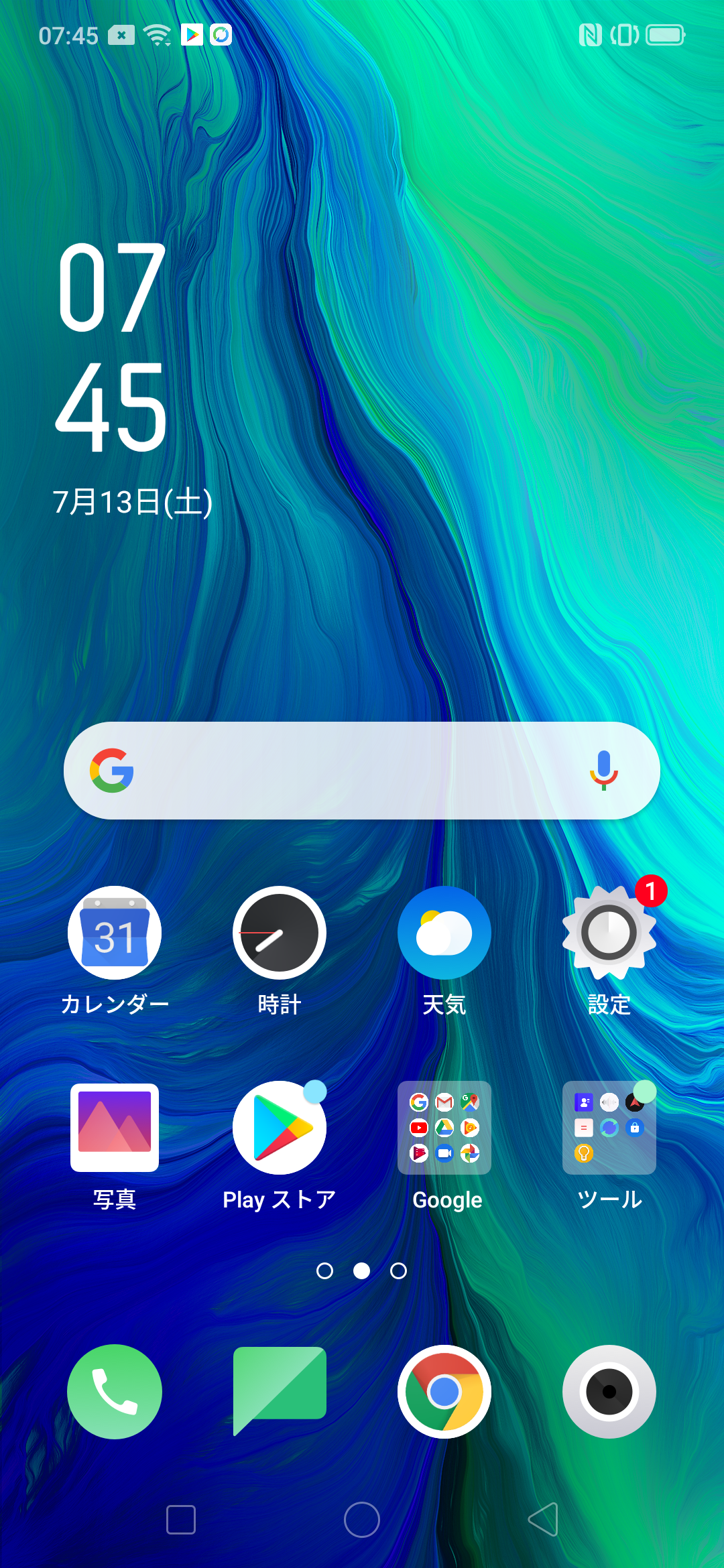Open the カレンダー calendar app
This screenshot has width=724, height=1568.
point(115,933)
